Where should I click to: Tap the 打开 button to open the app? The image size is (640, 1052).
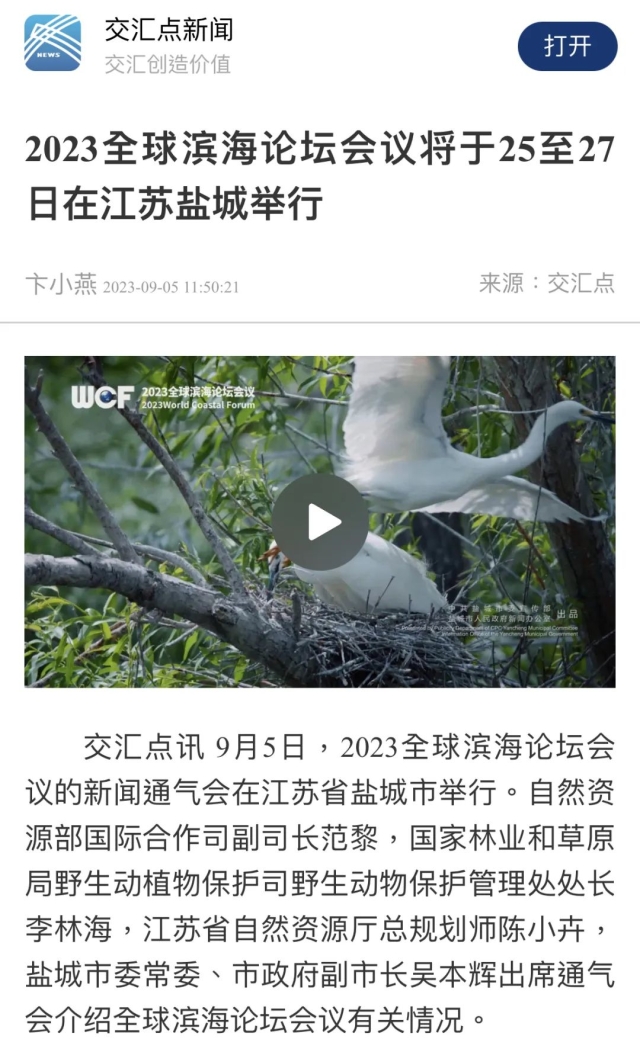click(567, 46)
